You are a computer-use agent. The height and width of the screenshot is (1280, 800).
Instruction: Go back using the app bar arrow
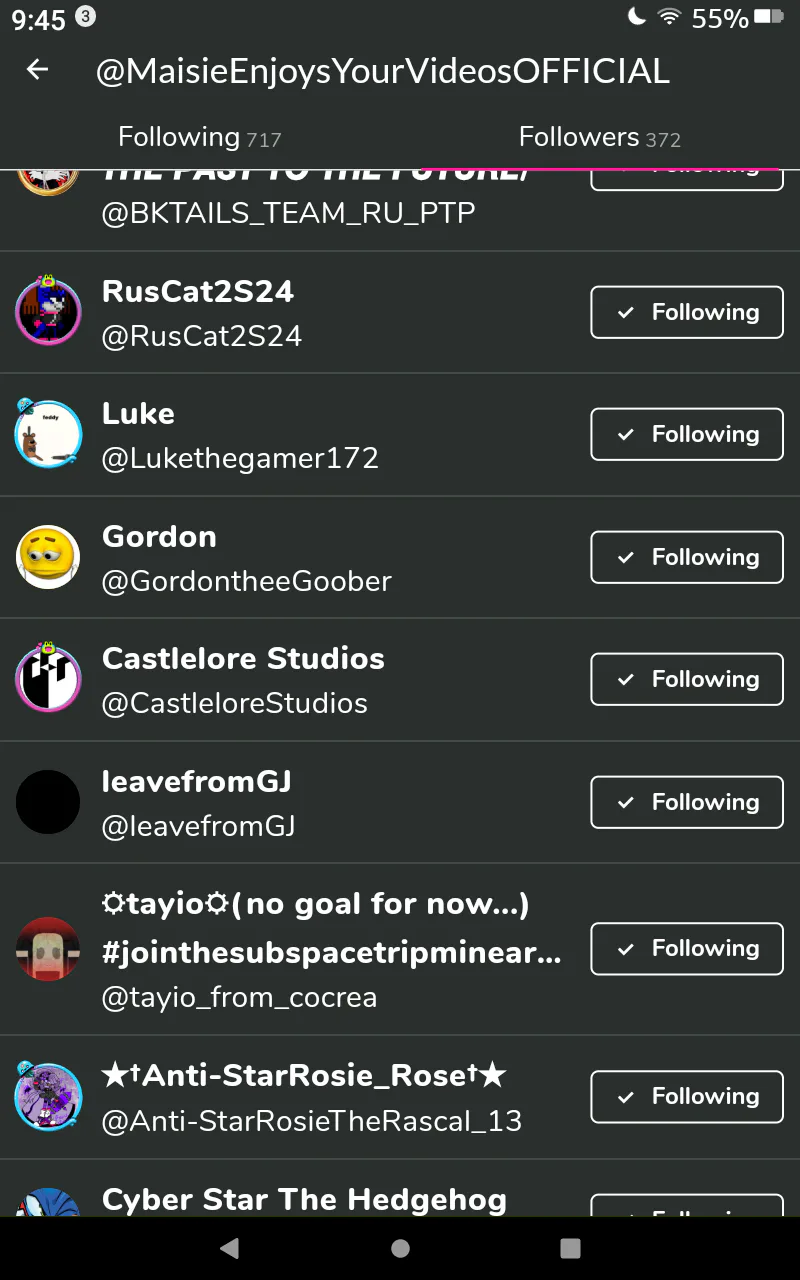37,70
